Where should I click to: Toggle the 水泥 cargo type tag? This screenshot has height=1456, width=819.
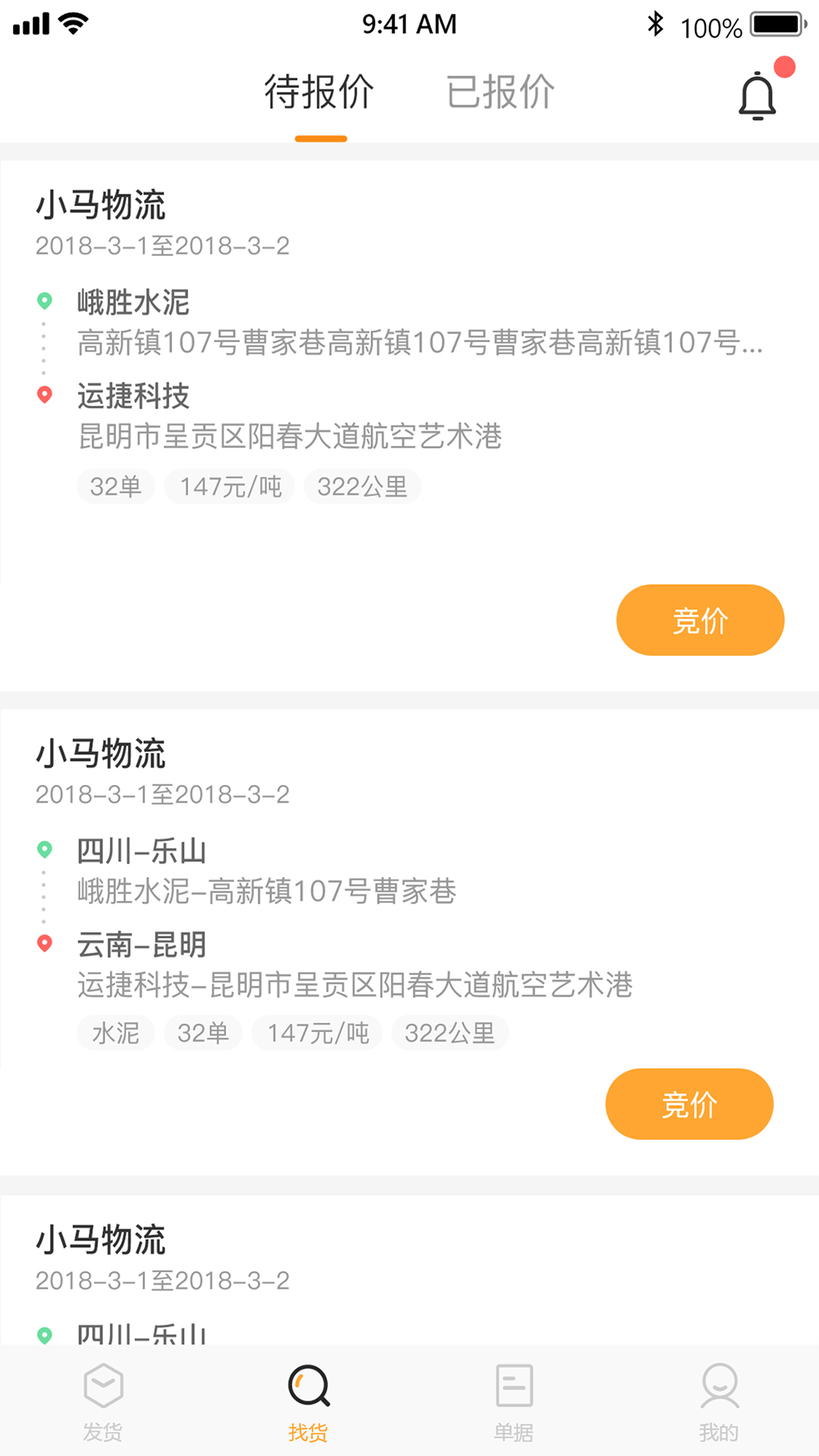(x=115, y=1033)
